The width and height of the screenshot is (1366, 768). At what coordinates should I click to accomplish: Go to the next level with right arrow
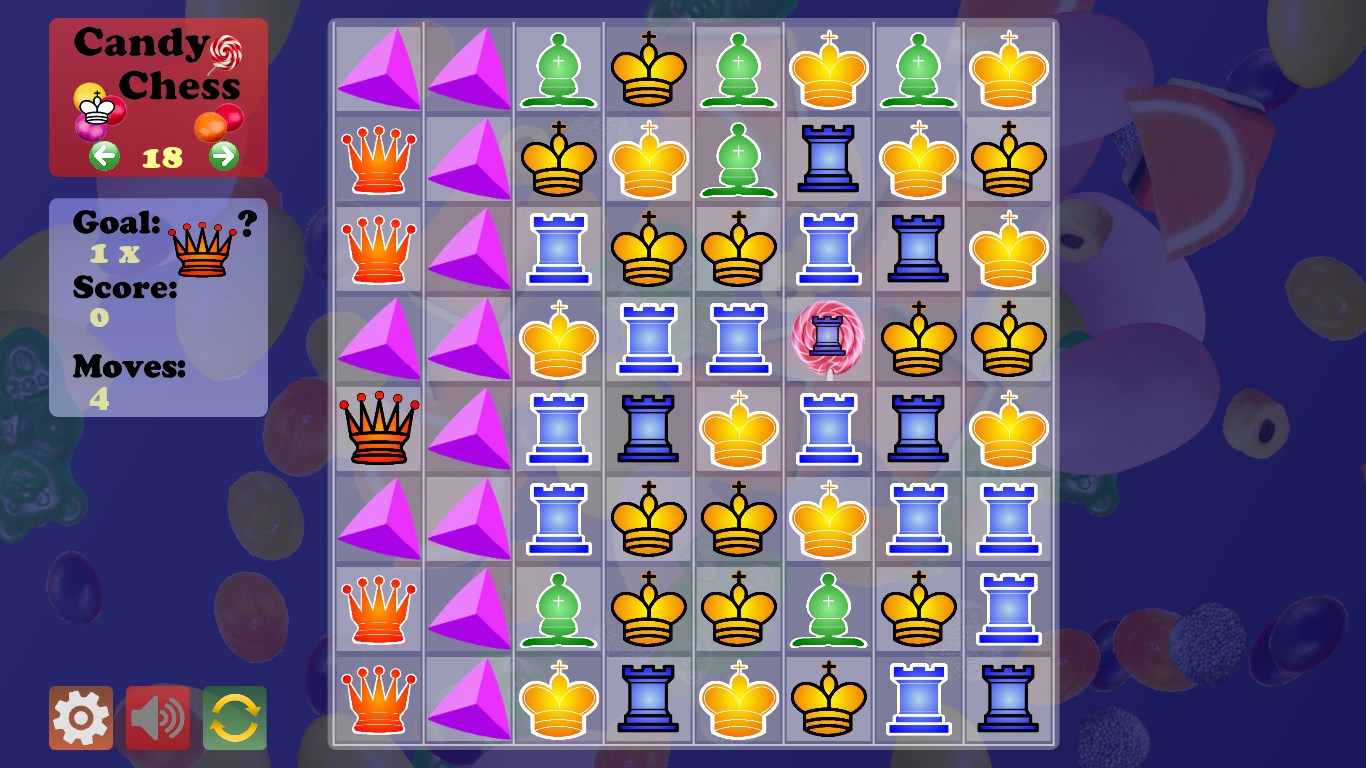(x=224, y=156)
